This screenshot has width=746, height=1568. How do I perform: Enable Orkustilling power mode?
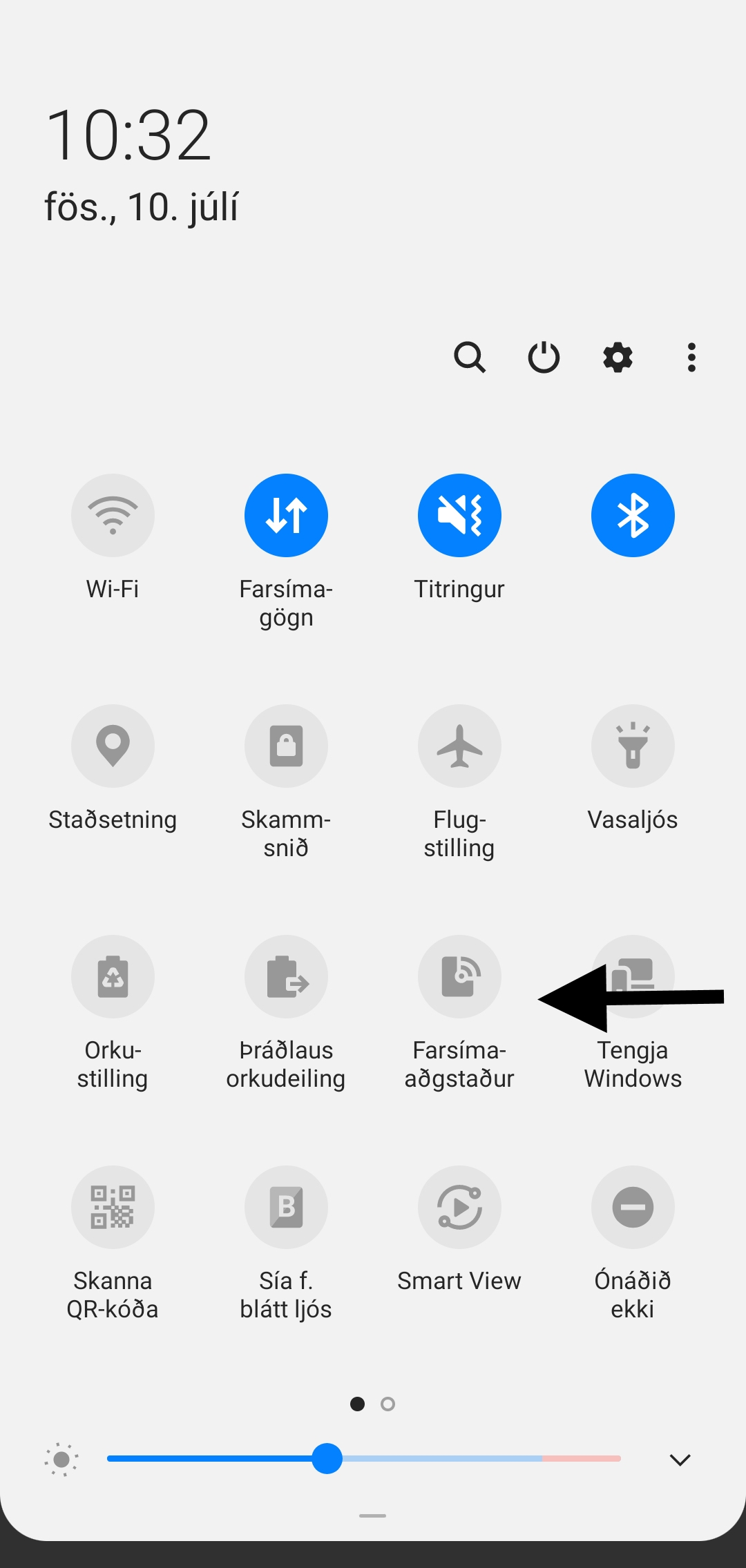pyautogui.click(x=113, y=976)
